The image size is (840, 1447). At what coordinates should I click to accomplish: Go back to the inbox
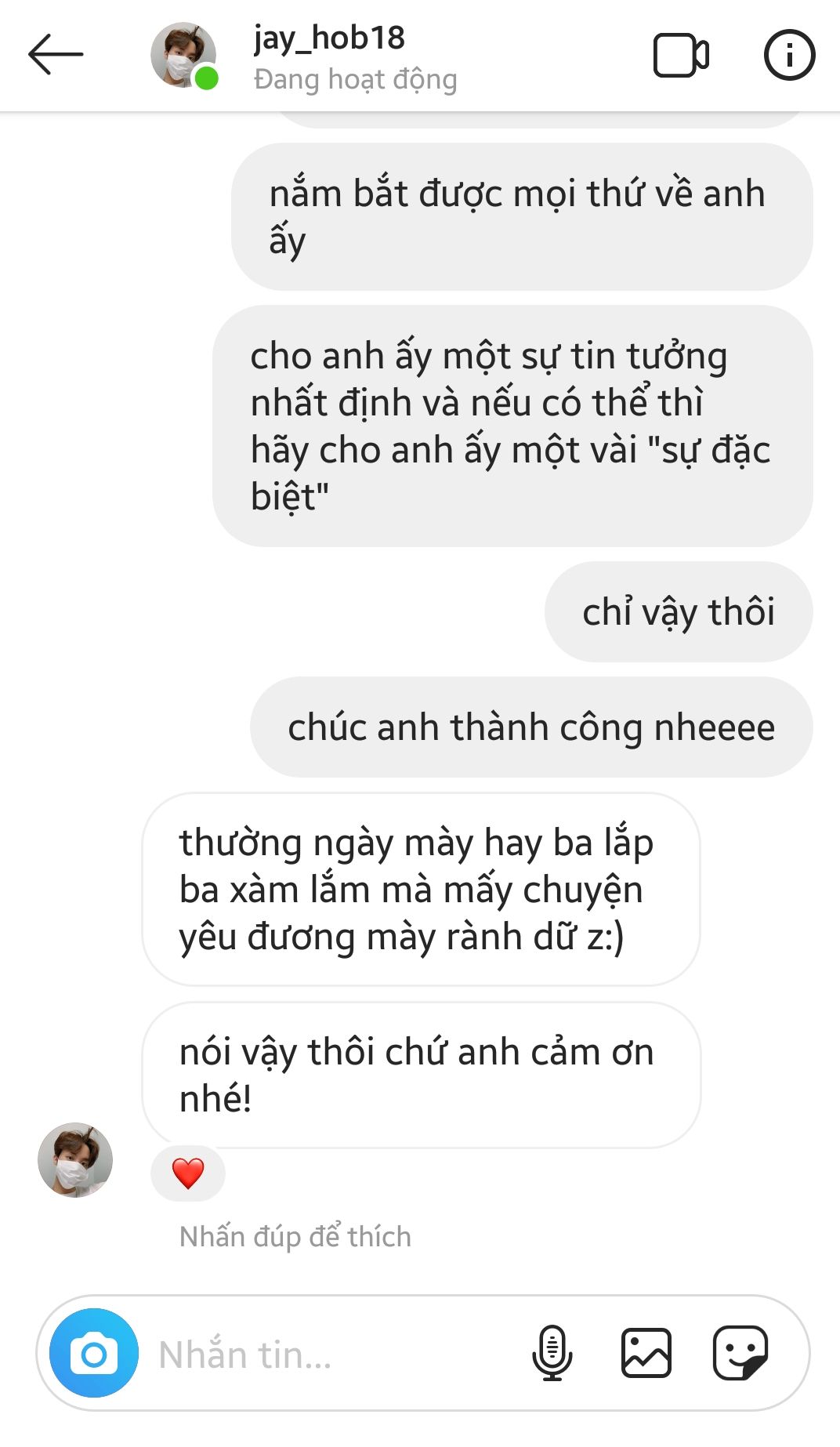tap(55, 54)
